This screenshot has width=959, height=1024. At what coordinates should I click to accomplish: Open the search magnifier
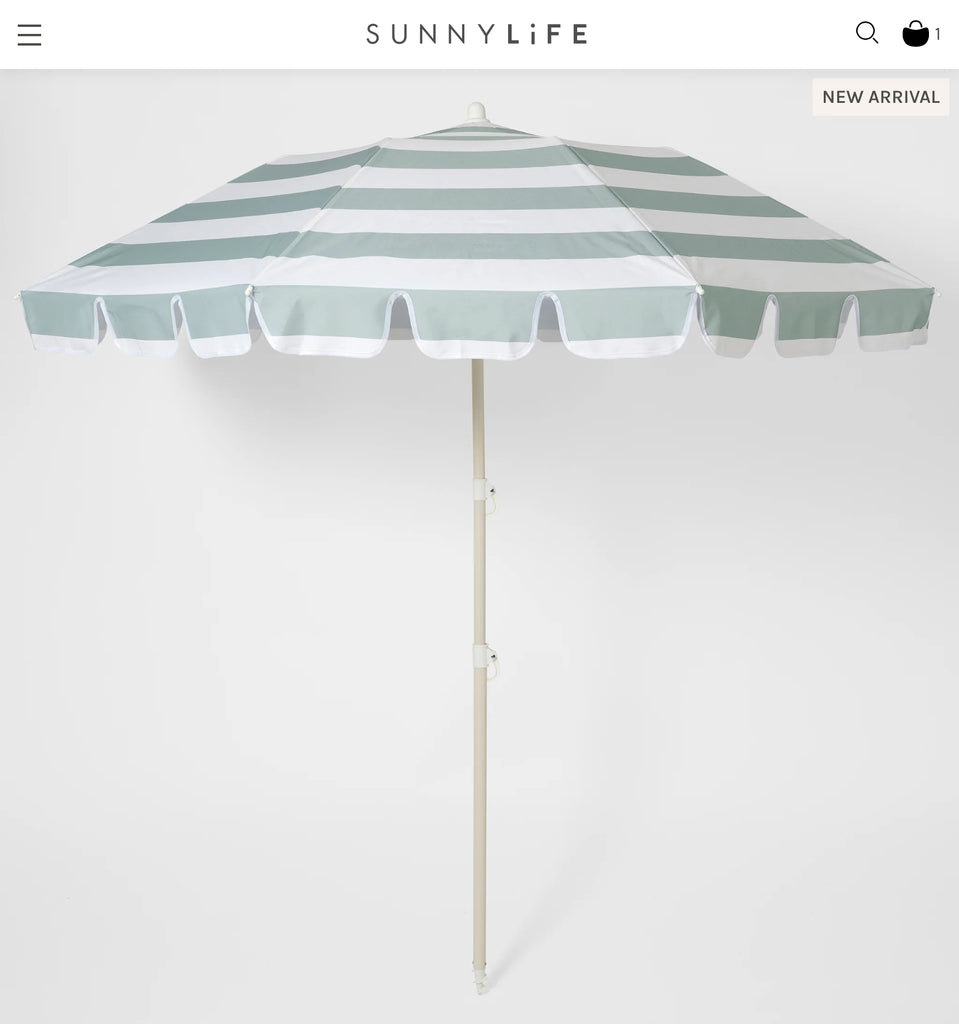867,33
